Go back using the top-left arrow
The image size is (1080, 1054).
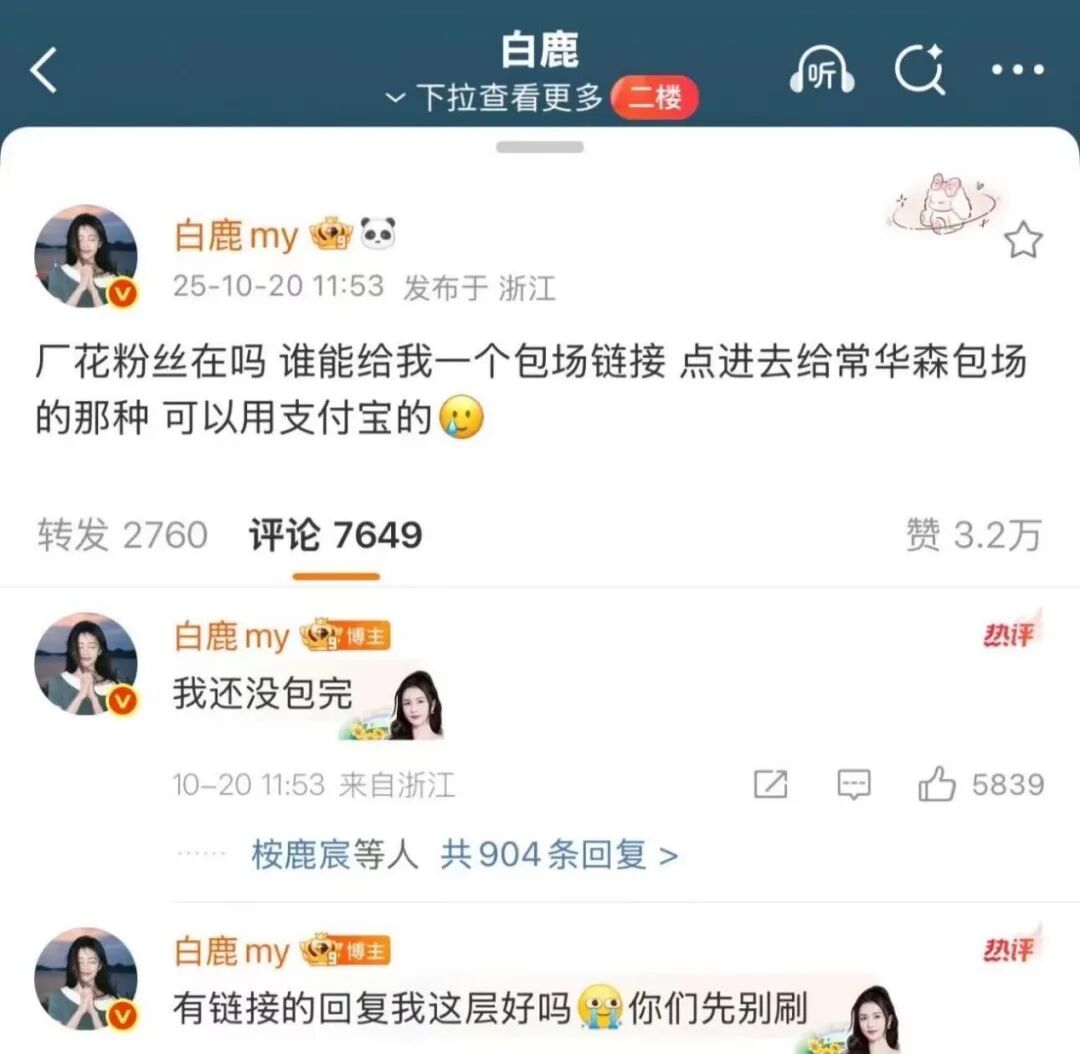[45, 72]
